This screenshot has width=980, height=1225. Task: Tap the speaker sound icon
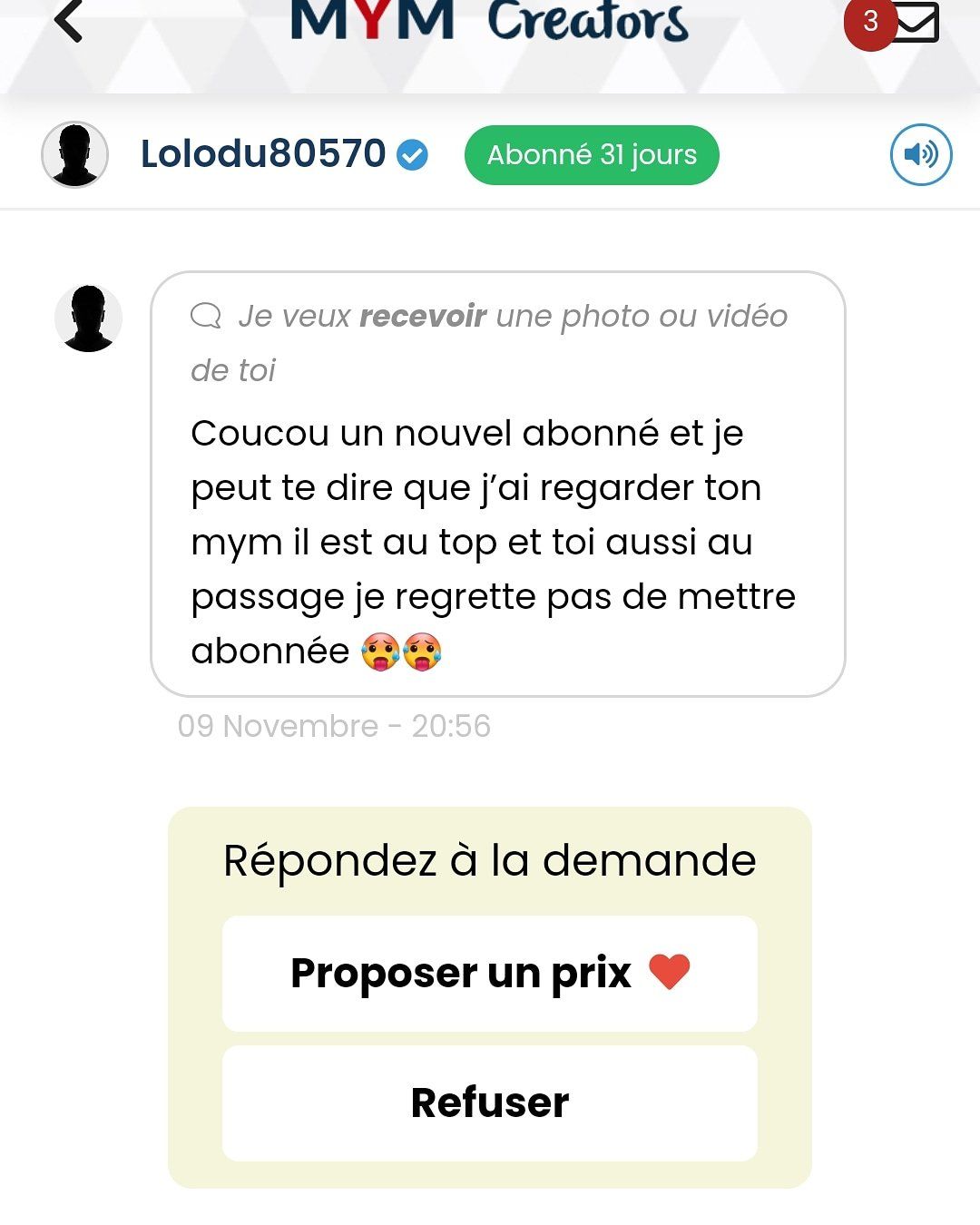click(920, 155)
